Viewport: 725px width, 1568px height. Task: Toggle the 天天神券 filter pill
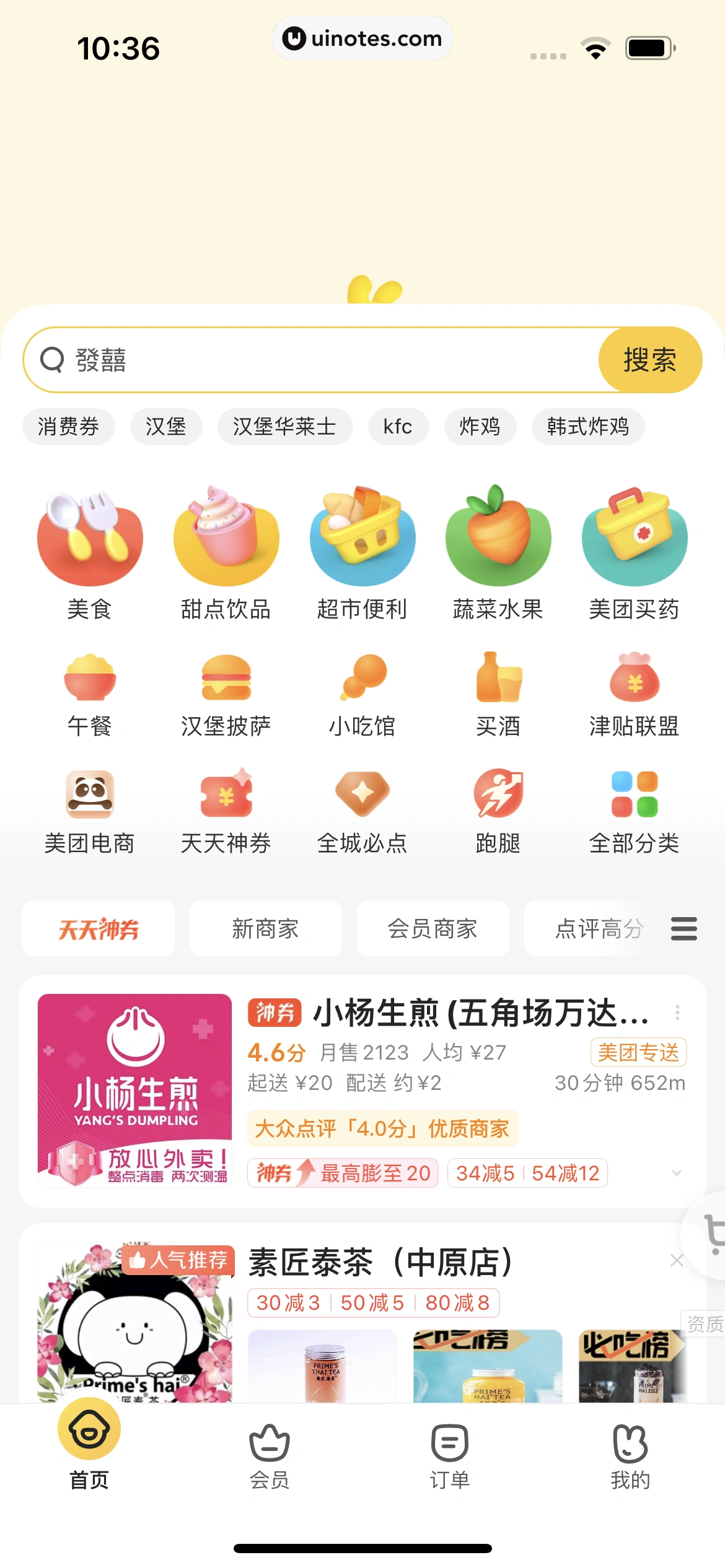(x=98, y=929)
